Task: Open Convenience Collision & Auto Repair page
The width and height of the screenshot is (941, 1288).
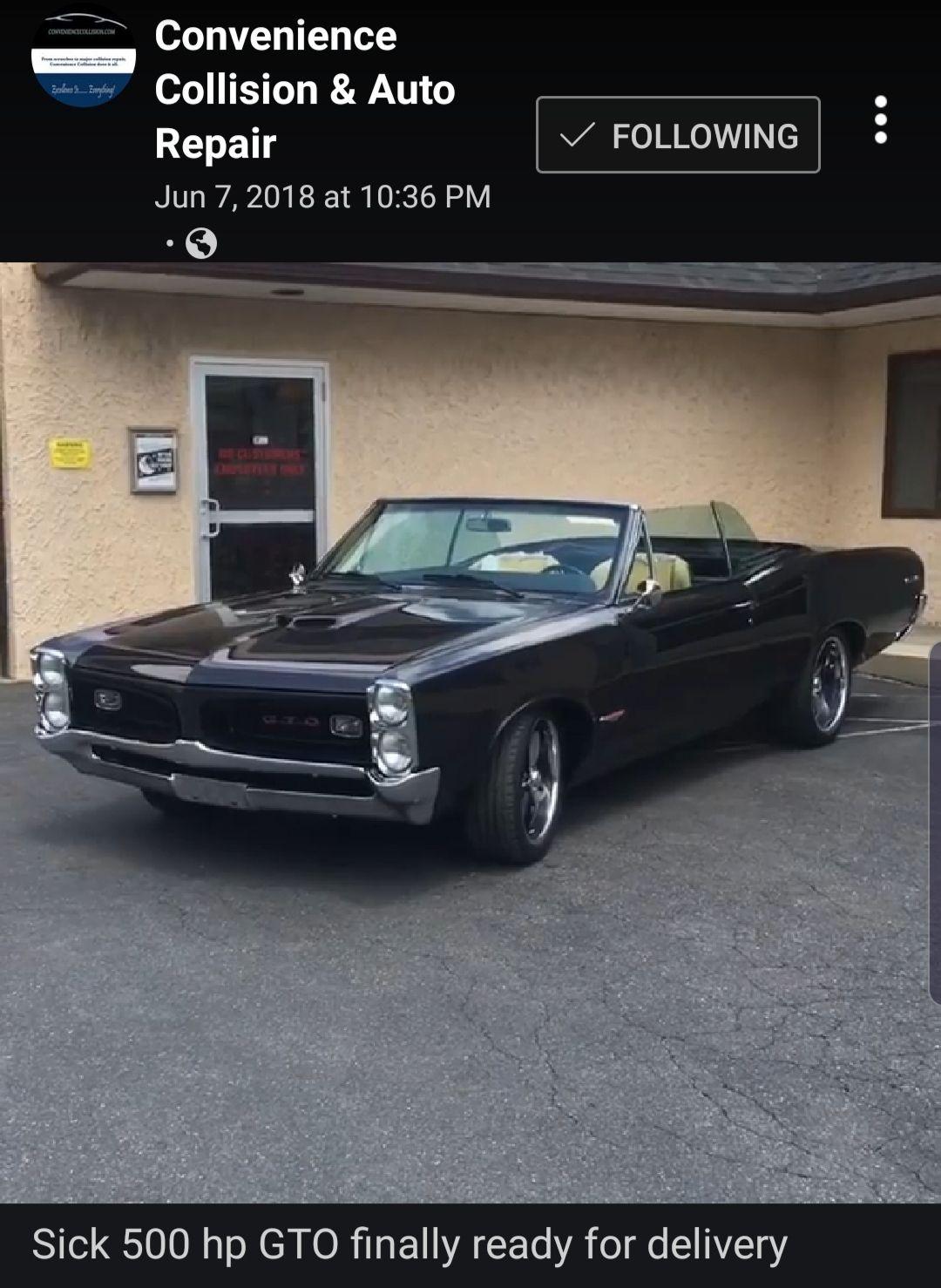Action: [304, 90]
